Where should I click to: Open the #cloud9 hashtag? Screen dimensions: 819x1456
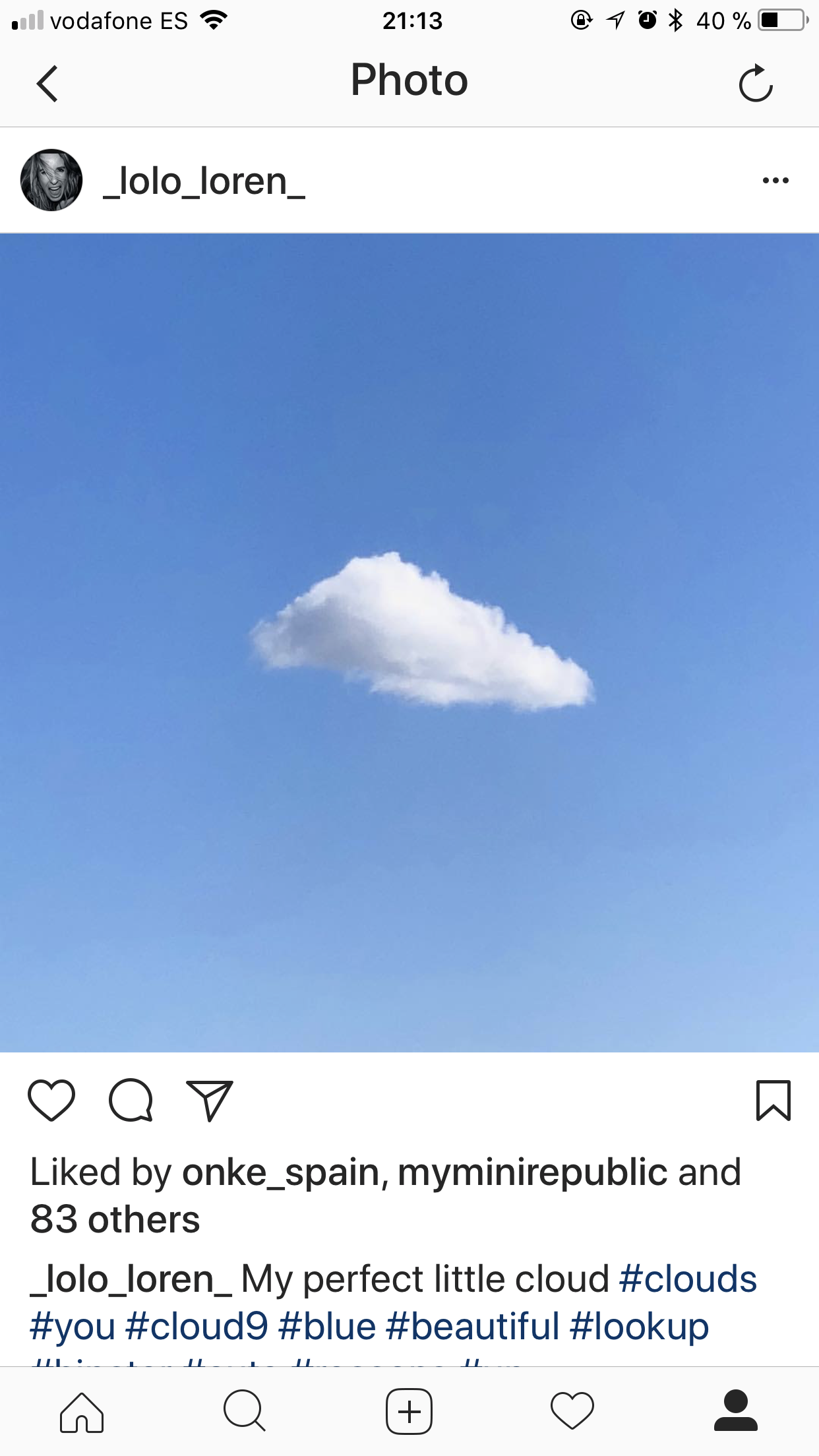tap(197, 1326)
